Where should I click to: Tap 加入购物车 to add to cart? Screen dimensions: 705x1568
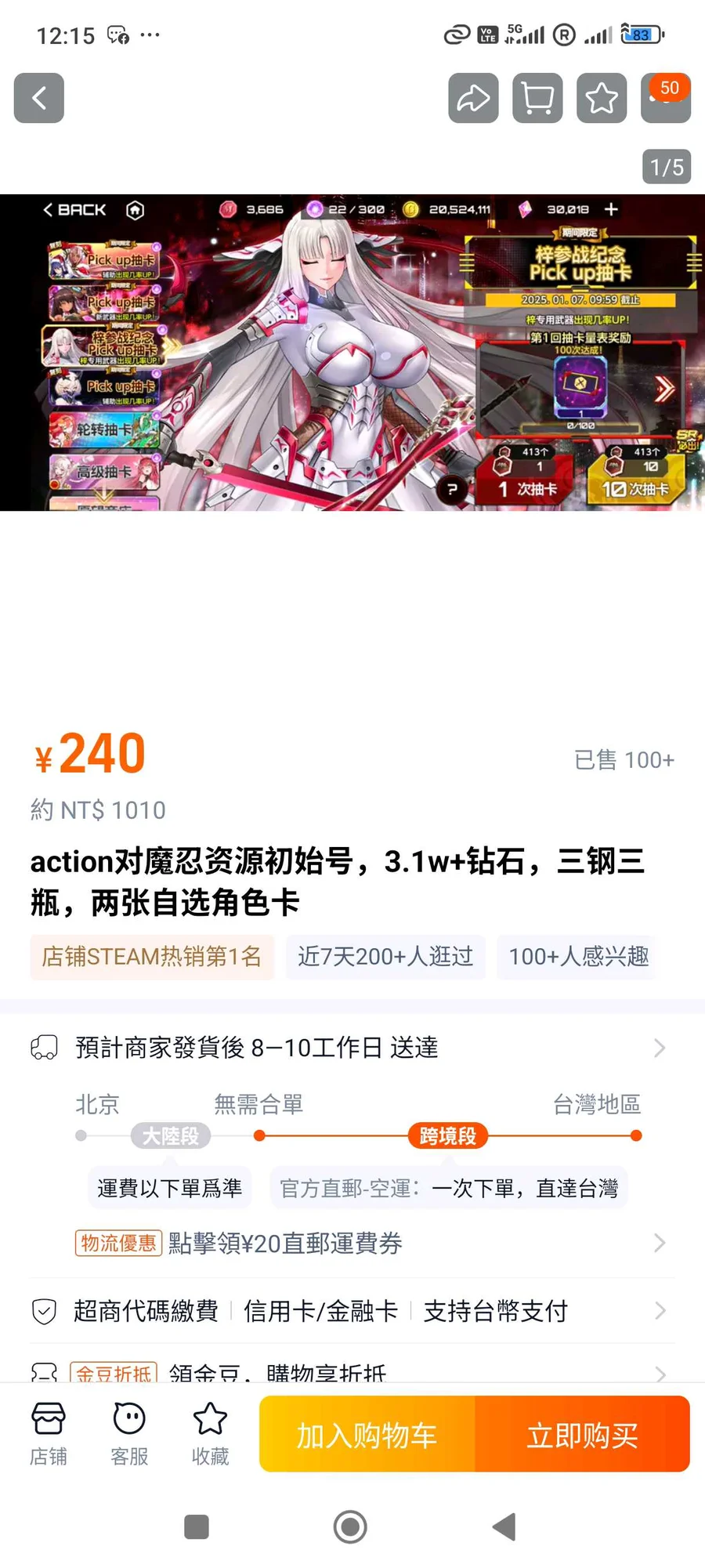pyautogui.click(x=367, y=1435)
